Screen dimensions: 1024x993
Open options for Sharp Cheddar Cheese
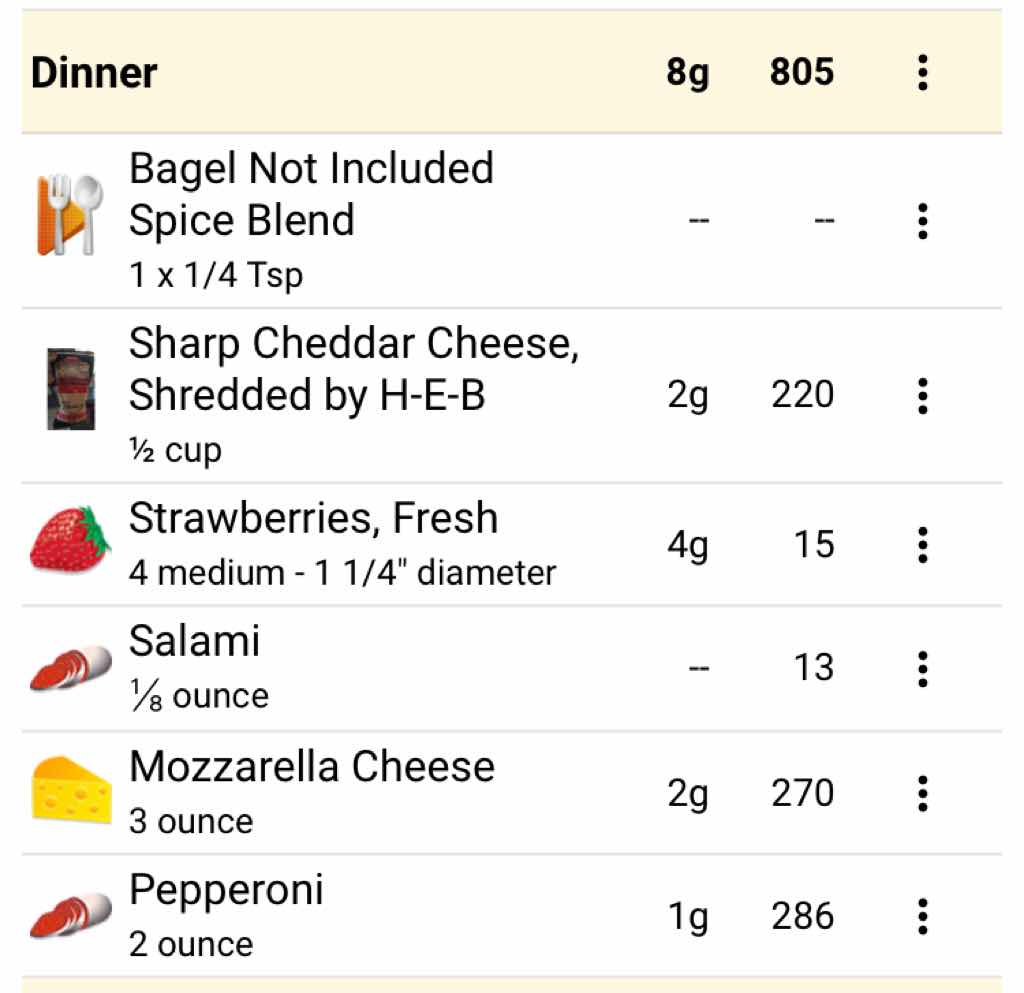pyautogui.click(x=922, y=396)
